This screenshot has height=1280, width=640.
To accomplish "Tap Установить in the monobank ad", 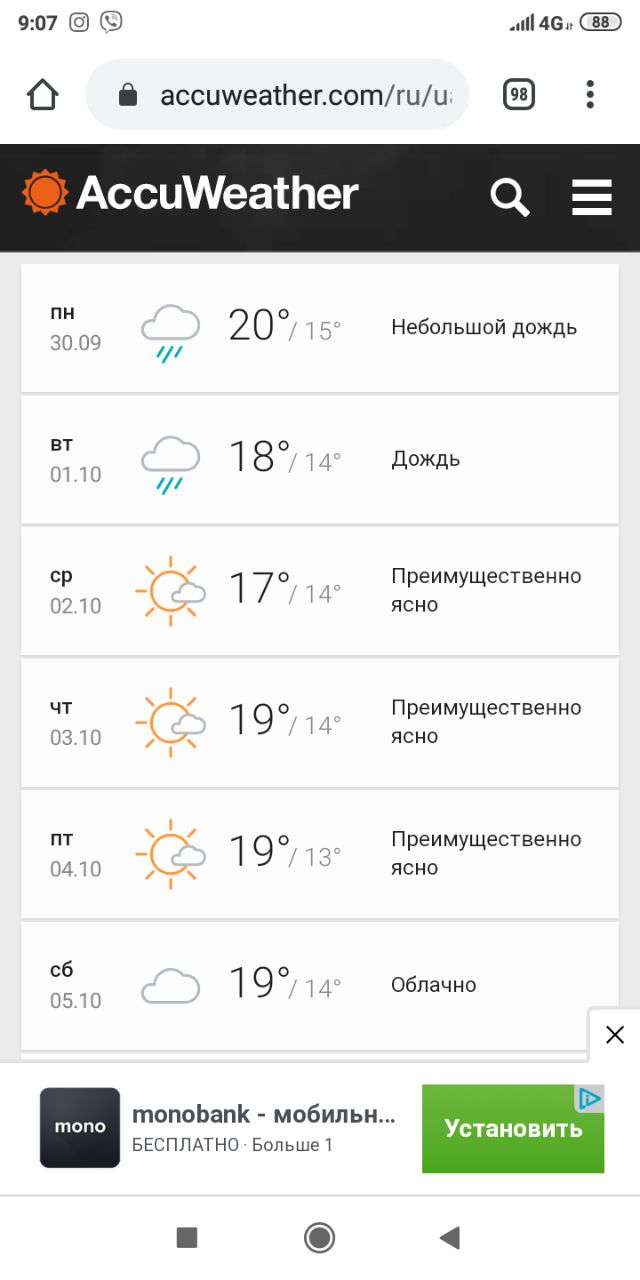I will 513,1129.
